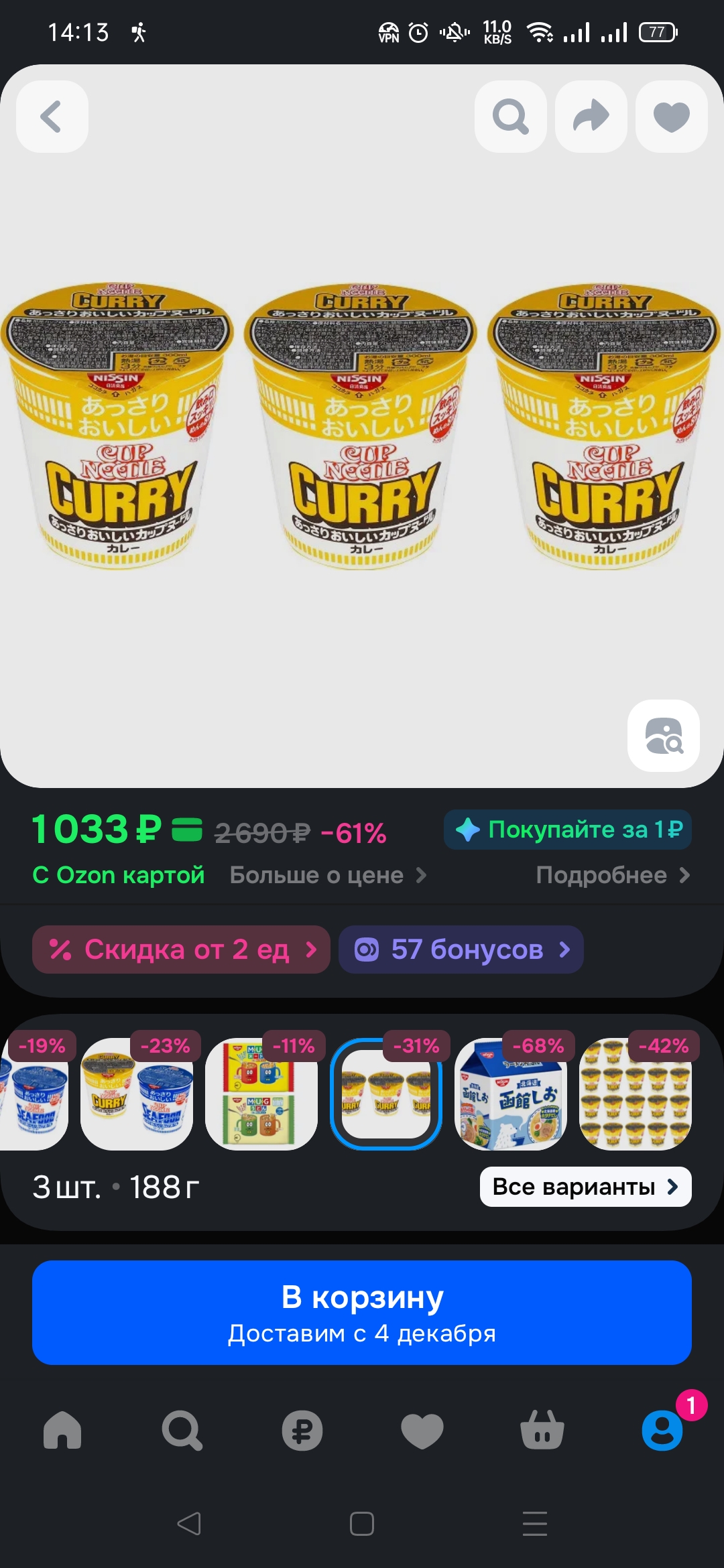The width and height of the screenshot is (724, 1568).
Task: Open the 'Покупайте за 1 ₽' offer
Action: coord(568,830)
